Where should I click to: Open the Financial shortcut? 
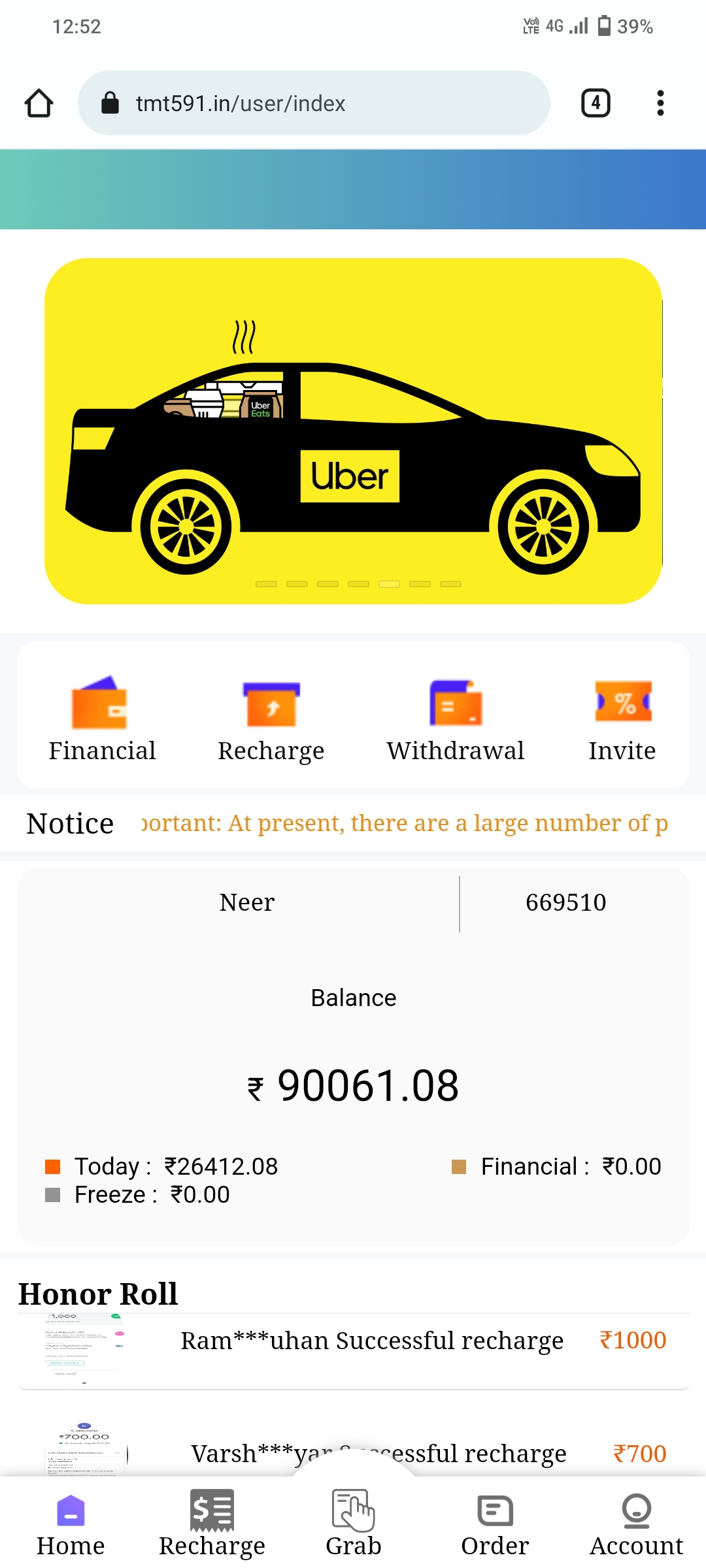102,720
